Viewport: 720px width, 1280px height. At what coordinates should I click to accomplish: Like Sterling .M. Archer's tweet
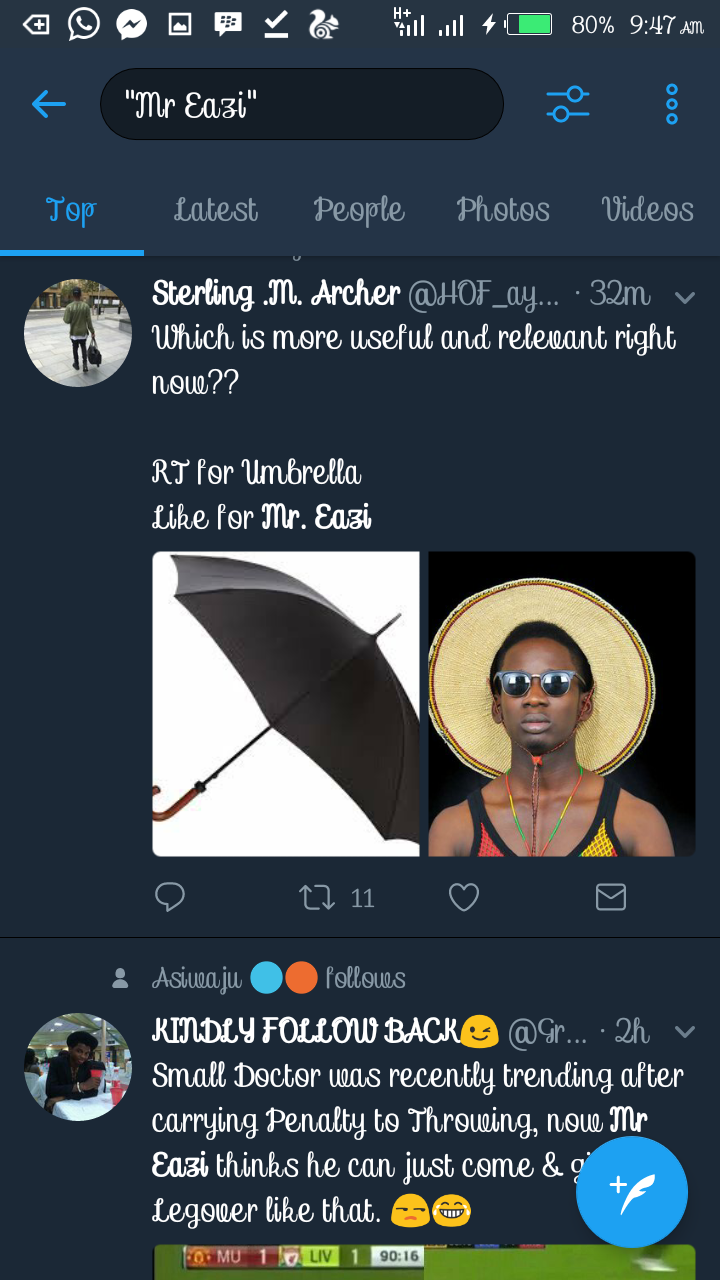tap(464, 897)
